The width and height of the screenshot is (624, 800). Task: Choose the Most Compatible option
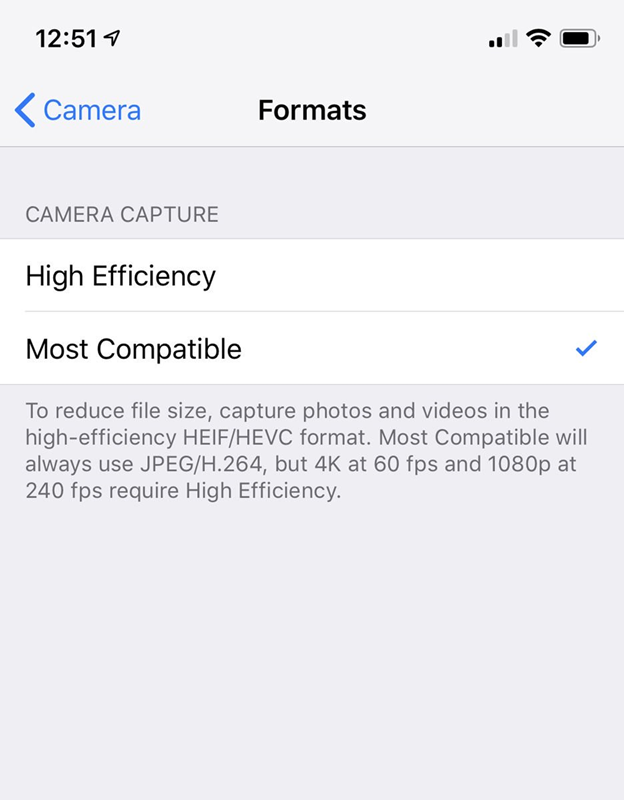tap(133, 349)
